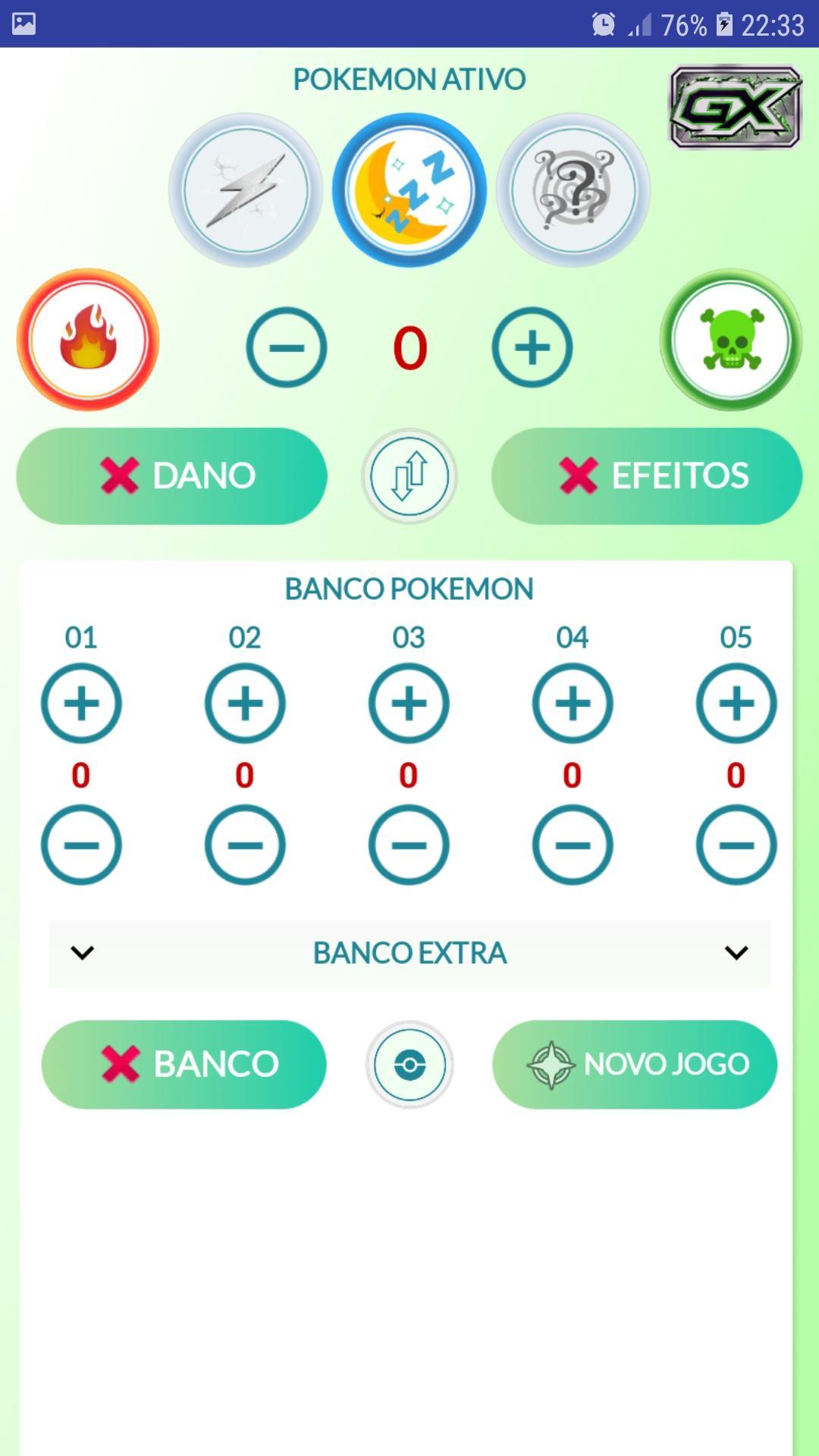Tap the GX marker
Screen dimensions: 819x1456
click(x=735, y=107)
